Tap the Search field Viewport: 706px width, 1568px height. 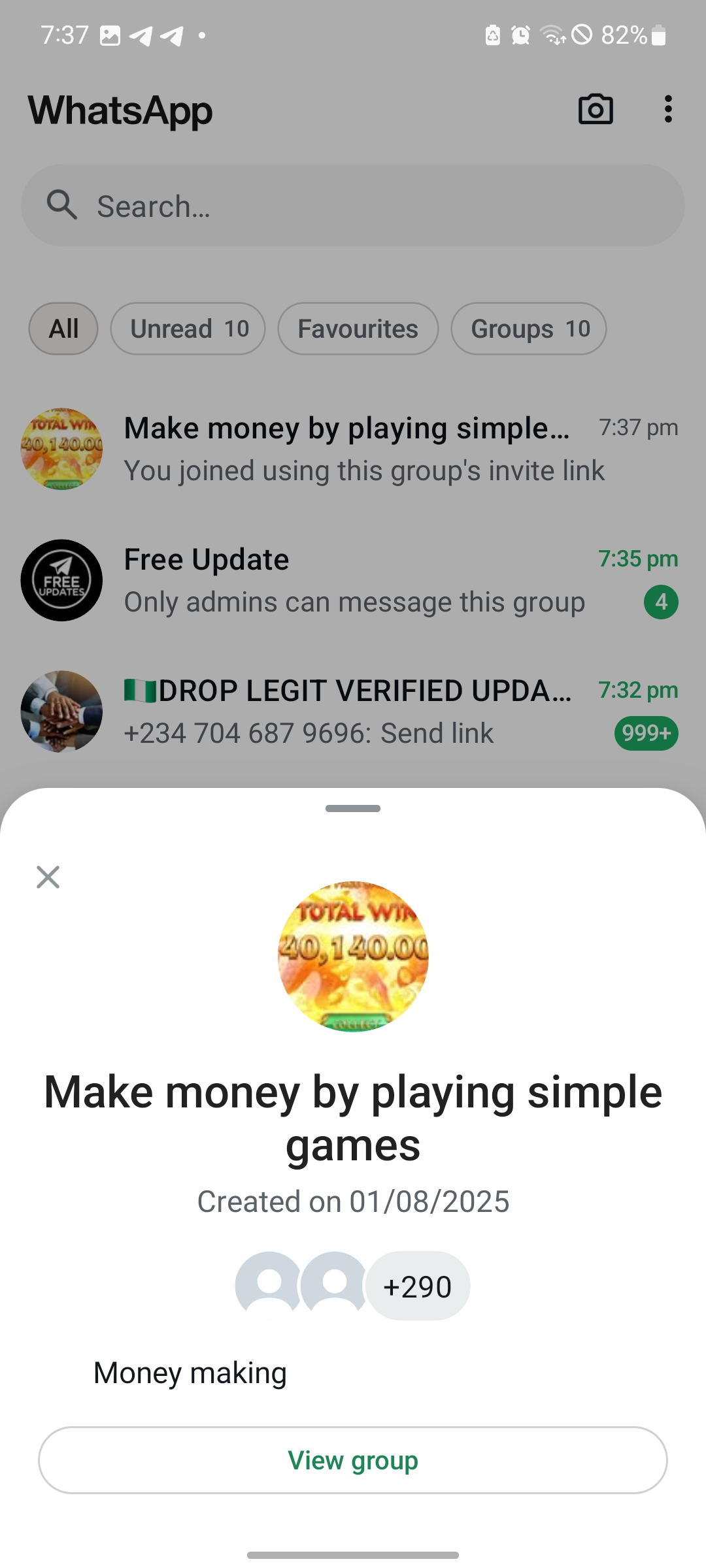(353, 206)
